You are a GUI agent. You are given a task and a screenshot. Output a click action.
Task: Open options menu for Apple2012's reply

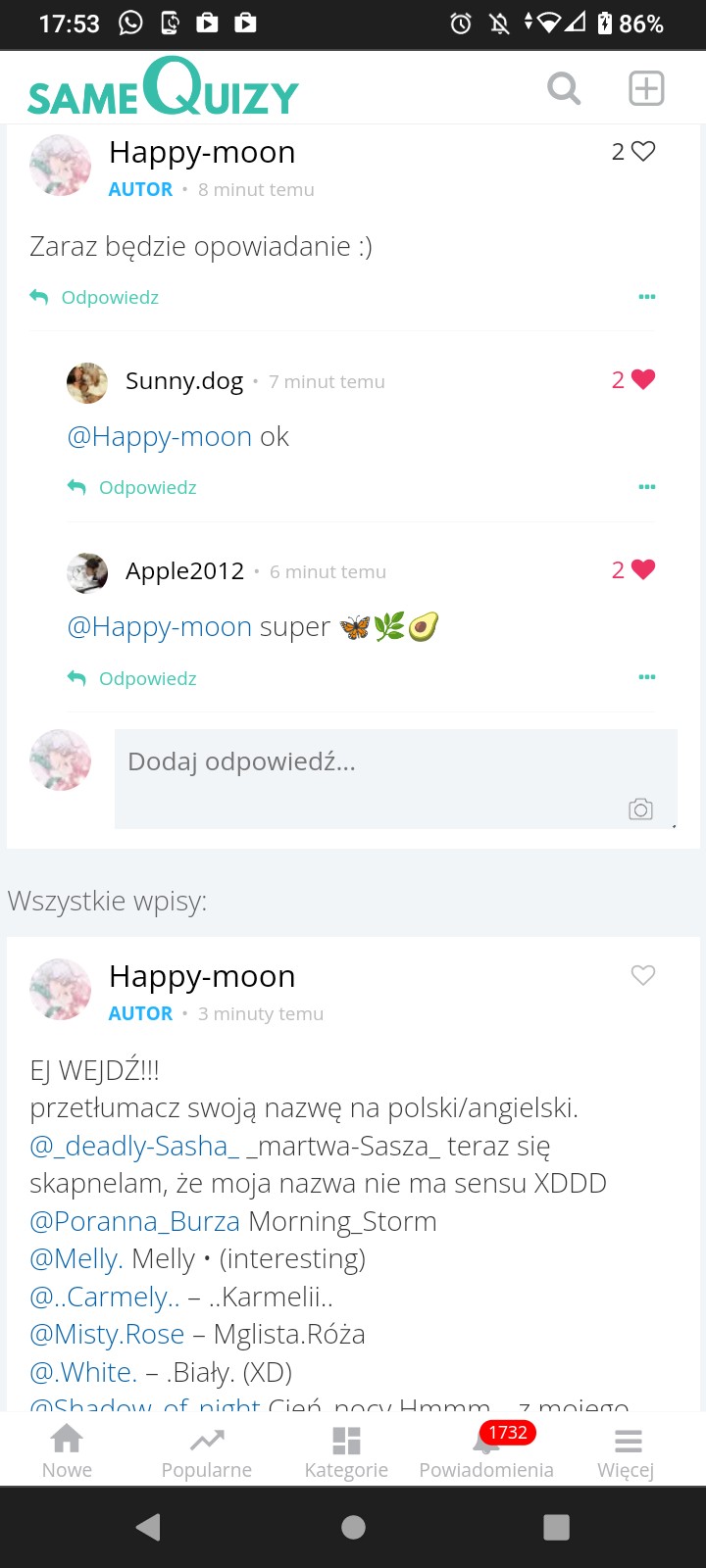646,677
